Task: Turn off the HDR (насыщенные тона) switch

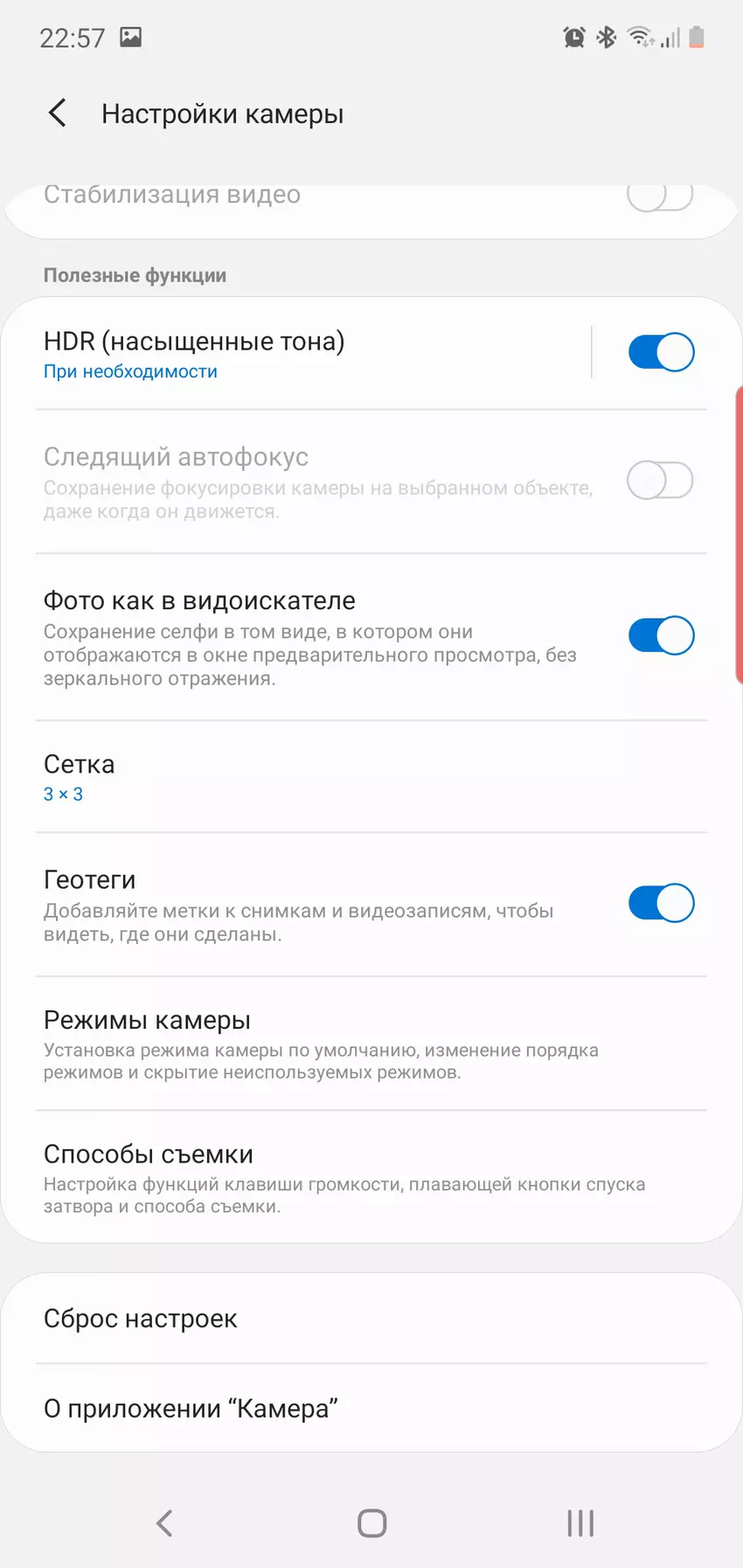Action: click(661, 352)
